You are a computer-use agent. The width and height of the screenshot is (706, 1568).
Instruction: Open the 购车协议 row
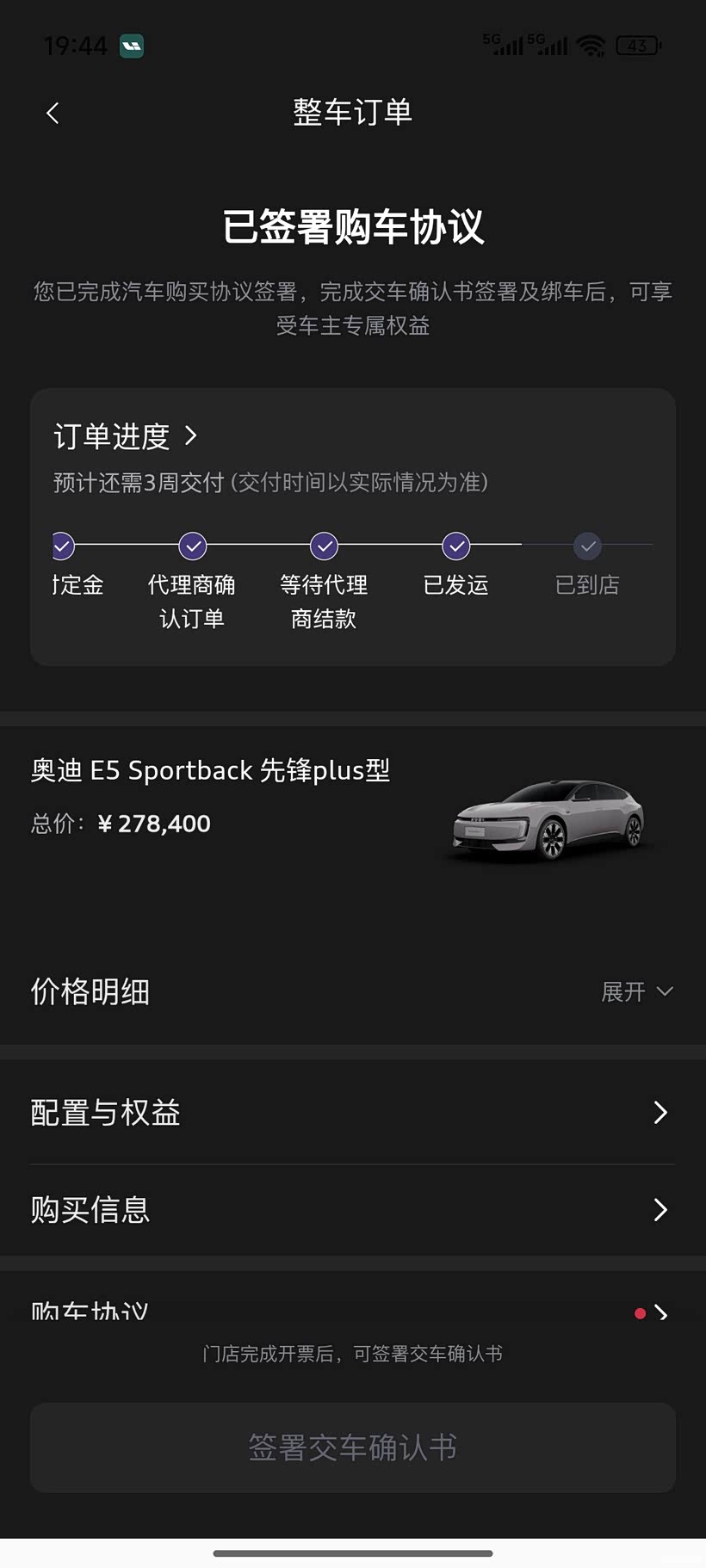[352, 1312]
